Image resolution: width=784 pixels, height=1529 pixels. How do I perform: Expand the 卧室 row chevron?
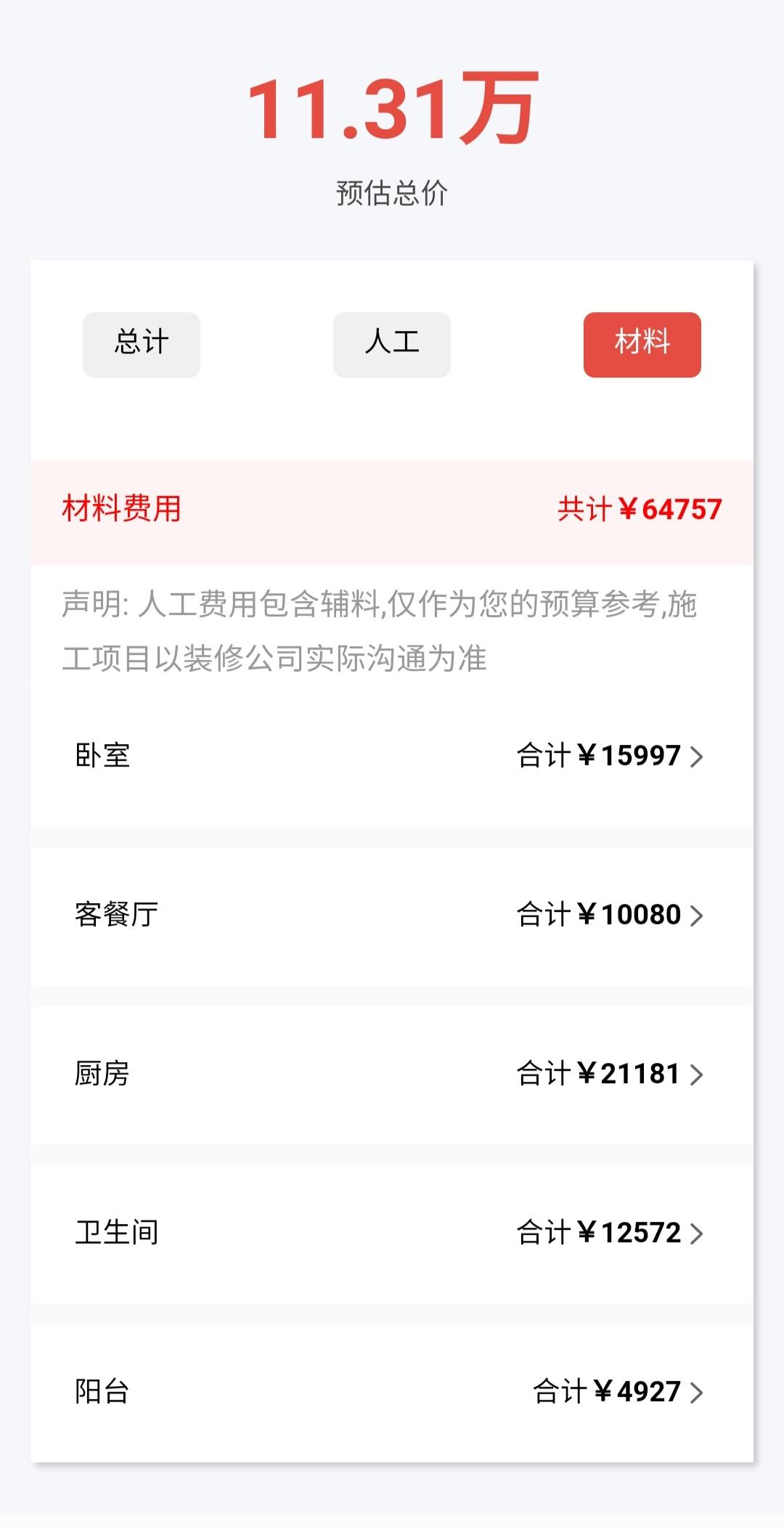pyautogui.click(x=698, y=756)
